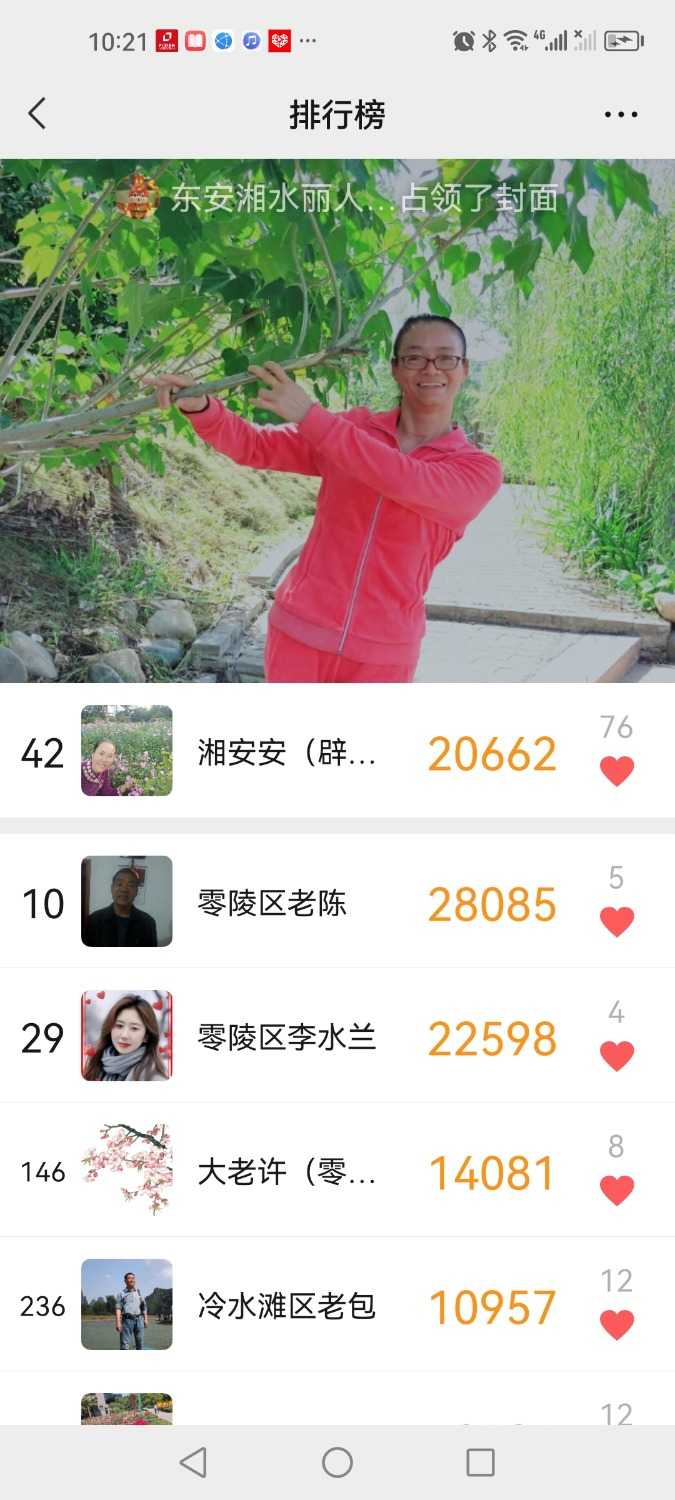
Task: Like 零陵区李水兰's step count
Action: pos(616,1055)
